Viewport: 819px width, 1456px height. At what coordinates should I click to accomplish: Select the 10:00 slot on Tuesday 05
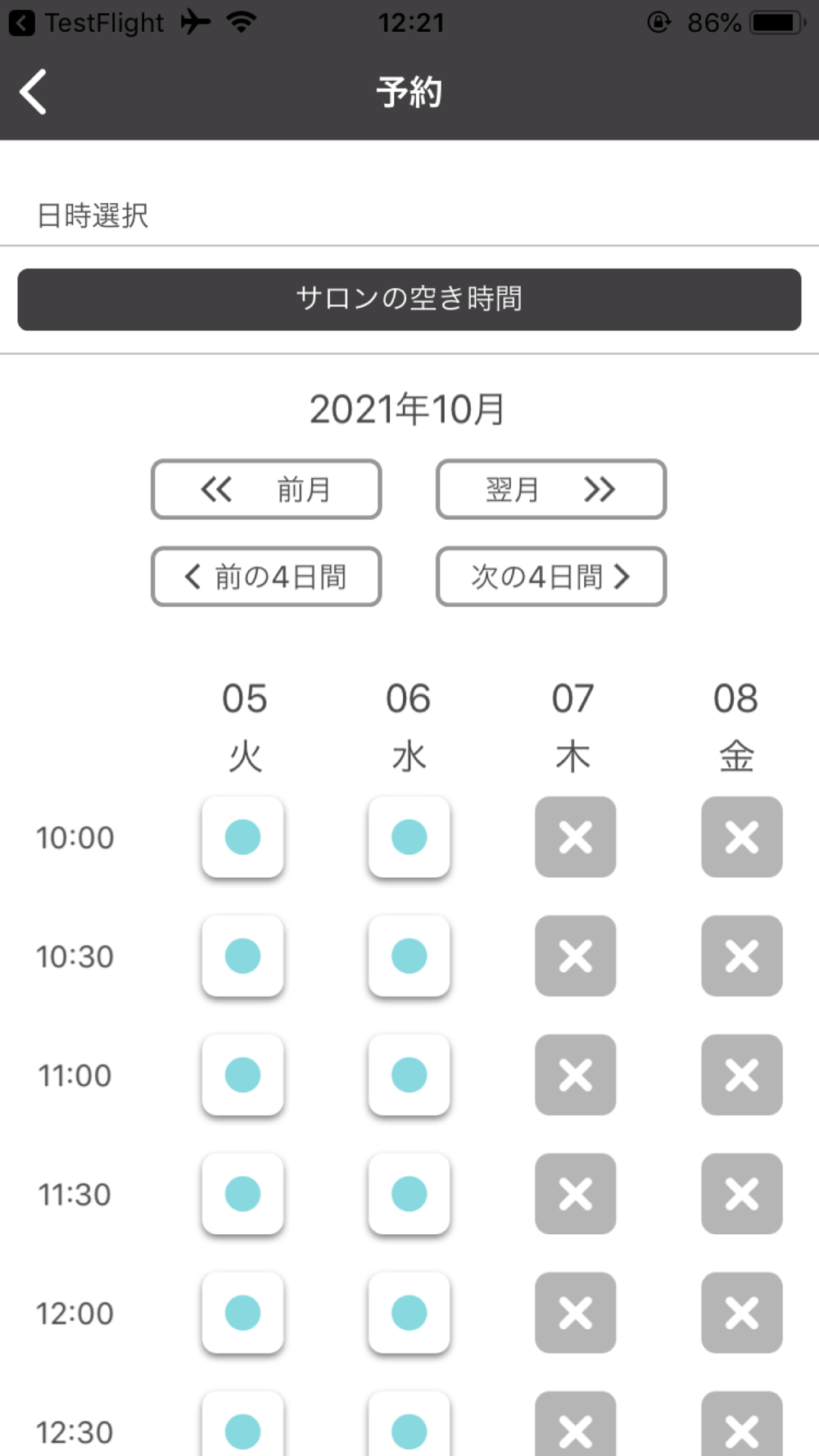point(243,837)
